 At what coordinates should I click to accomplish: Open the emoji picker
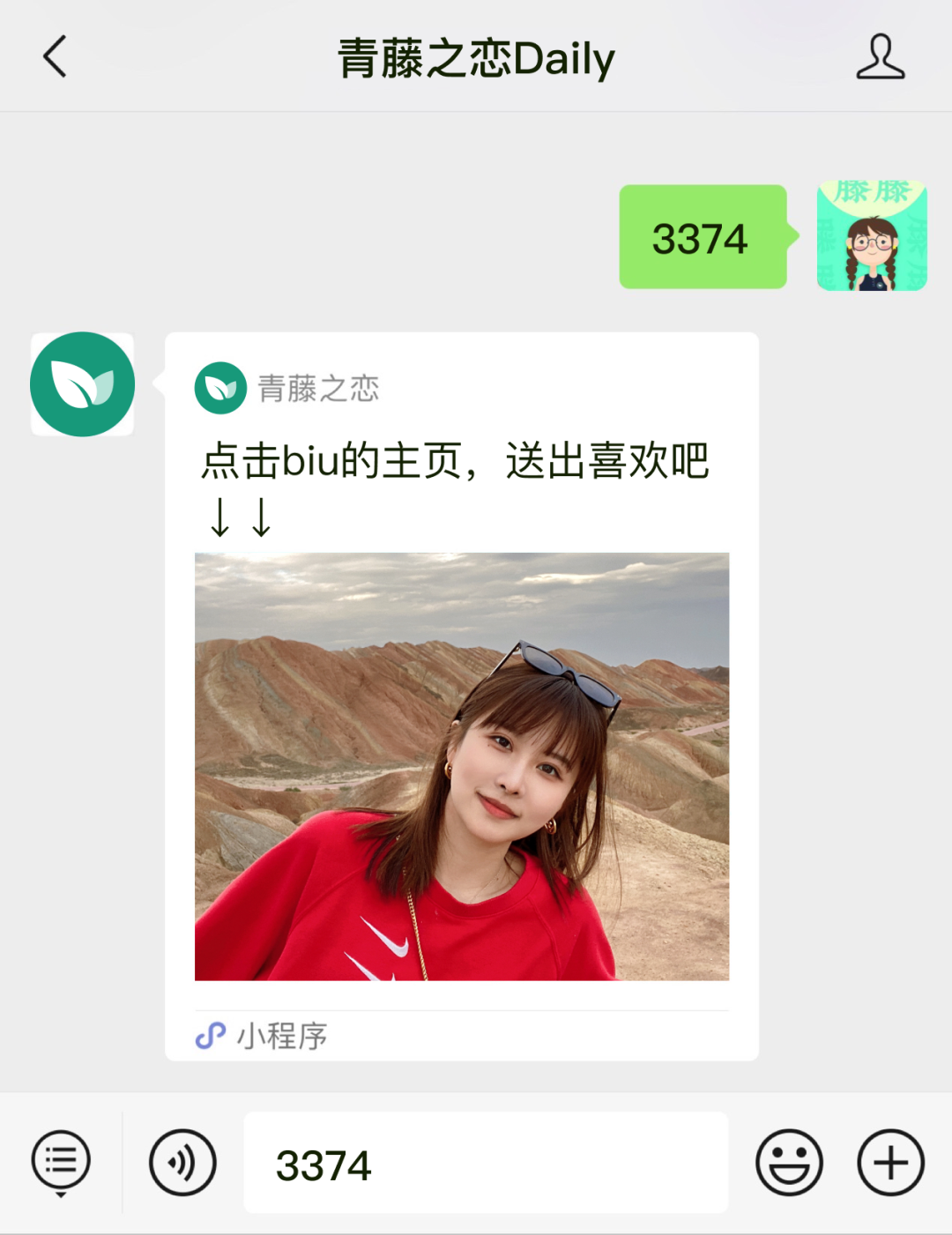[789, 1163]
